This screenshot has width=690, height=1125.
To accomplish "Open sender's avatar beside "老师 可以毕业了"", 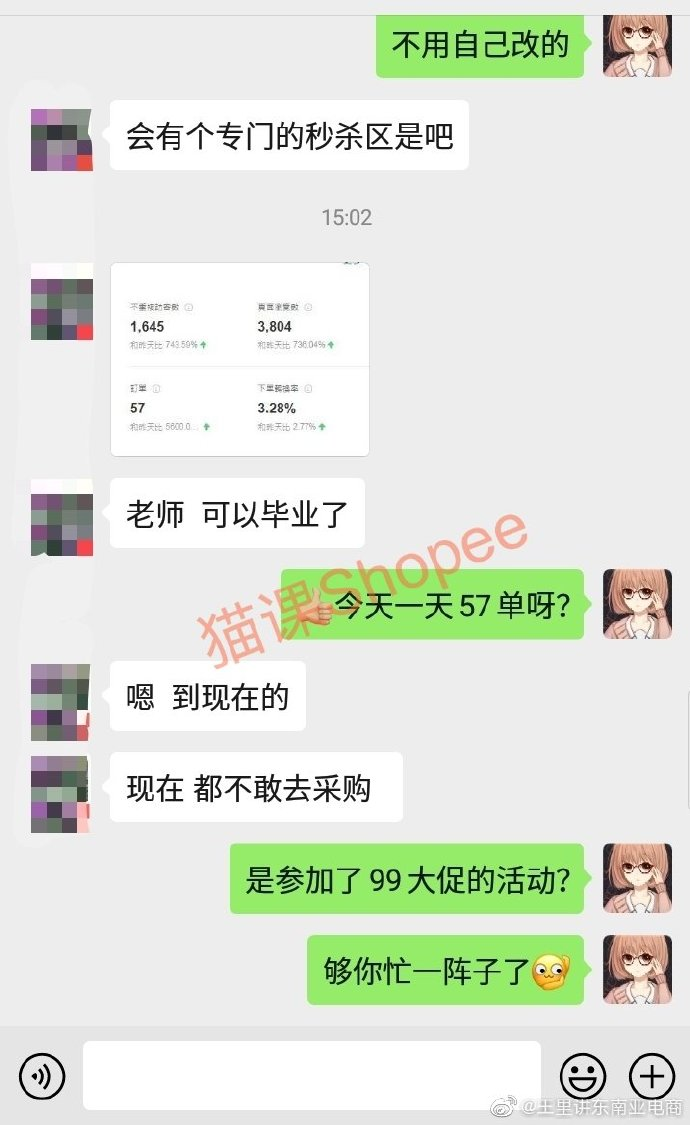I will pyautogui.click(x=62, y=518).
